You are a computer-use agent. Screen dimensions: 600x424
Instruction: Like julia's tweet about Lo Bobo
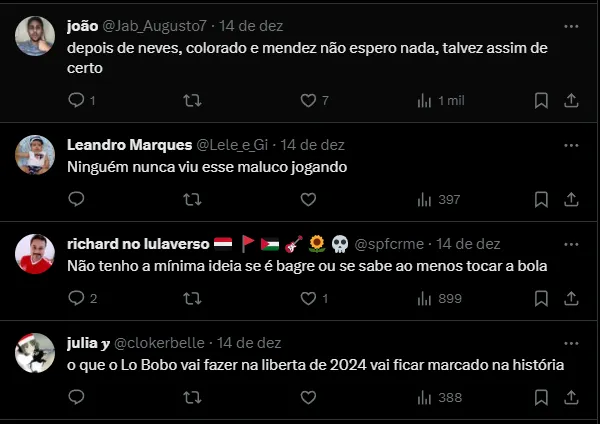(309, 397)
